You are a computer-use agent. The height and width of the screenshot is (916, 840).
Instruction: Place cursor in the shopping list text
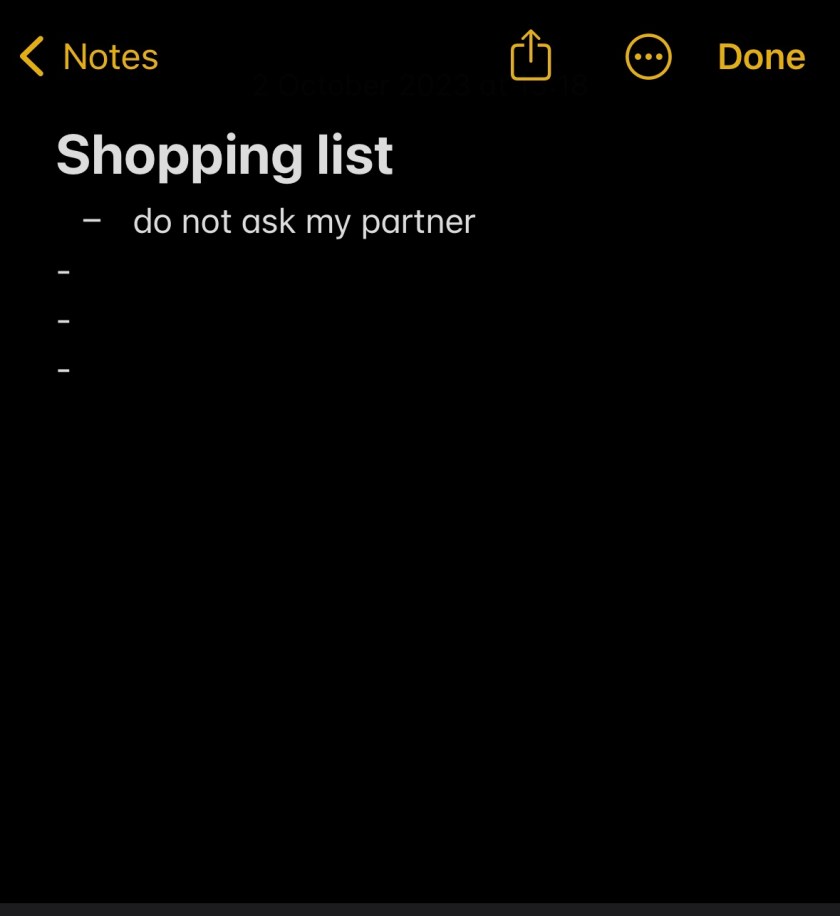[303, 221]
